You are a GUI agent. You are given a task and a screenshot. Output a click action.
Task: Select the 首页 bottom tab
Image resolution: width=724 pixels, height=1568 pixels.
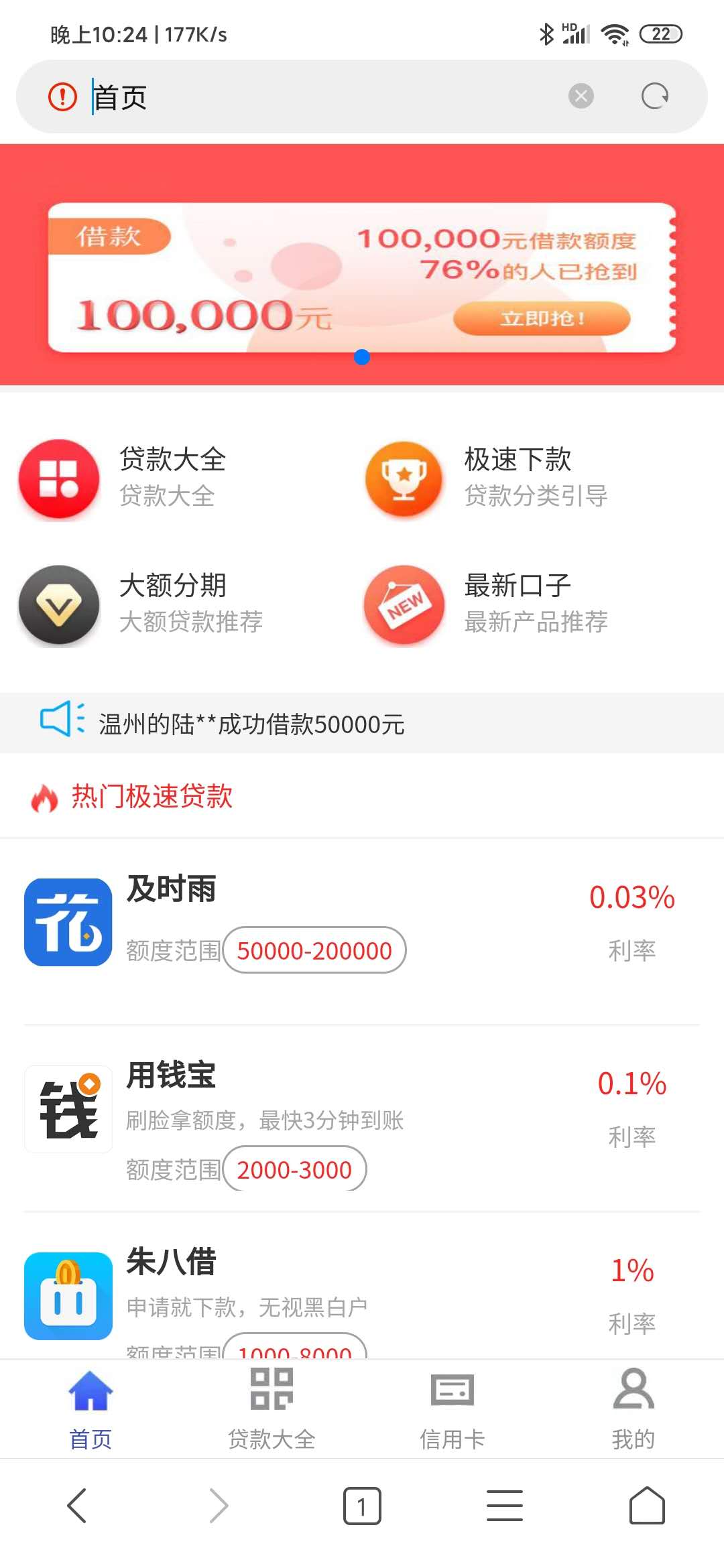(90, 1409)
